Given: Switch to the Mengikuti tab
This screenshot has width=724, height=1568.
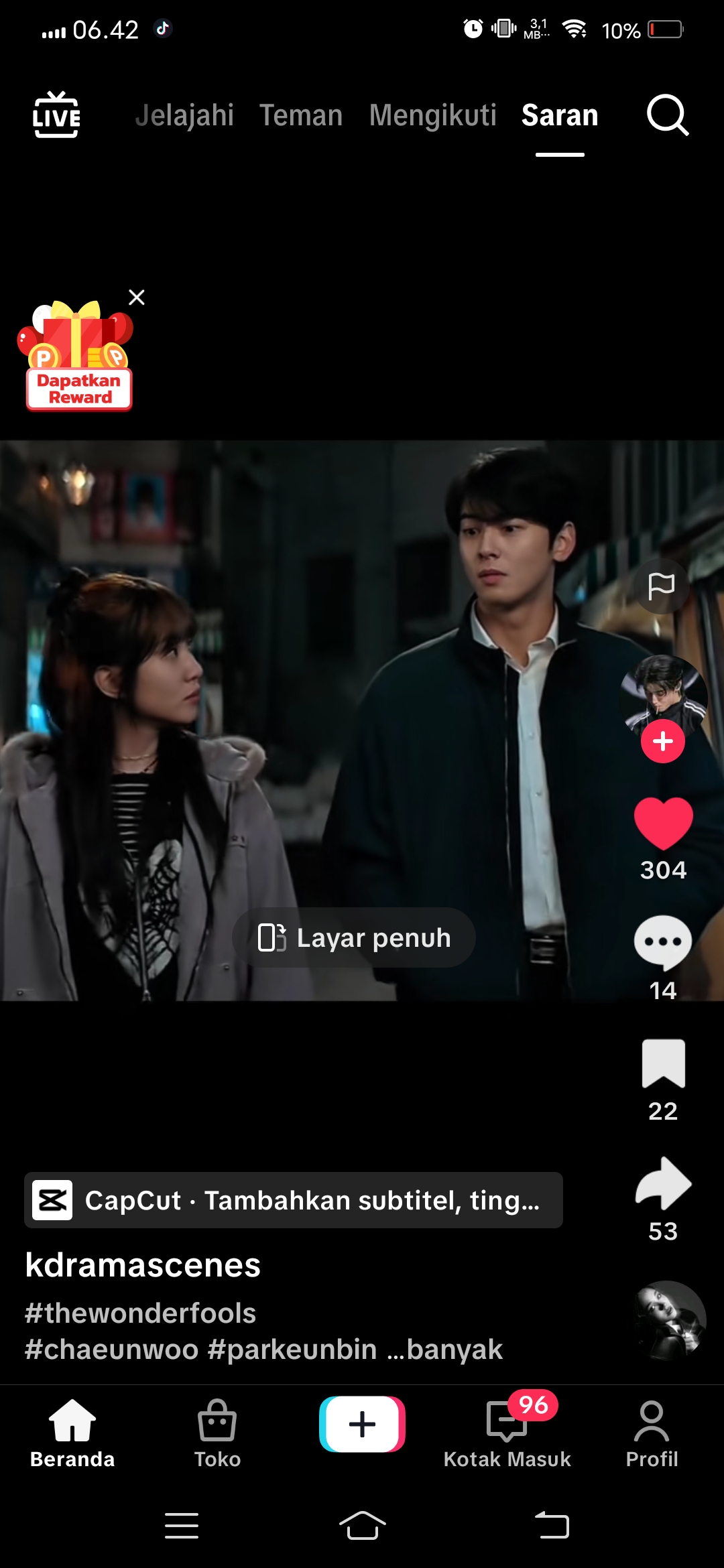Looking at the screenshot, I should [x=432, y=115].
